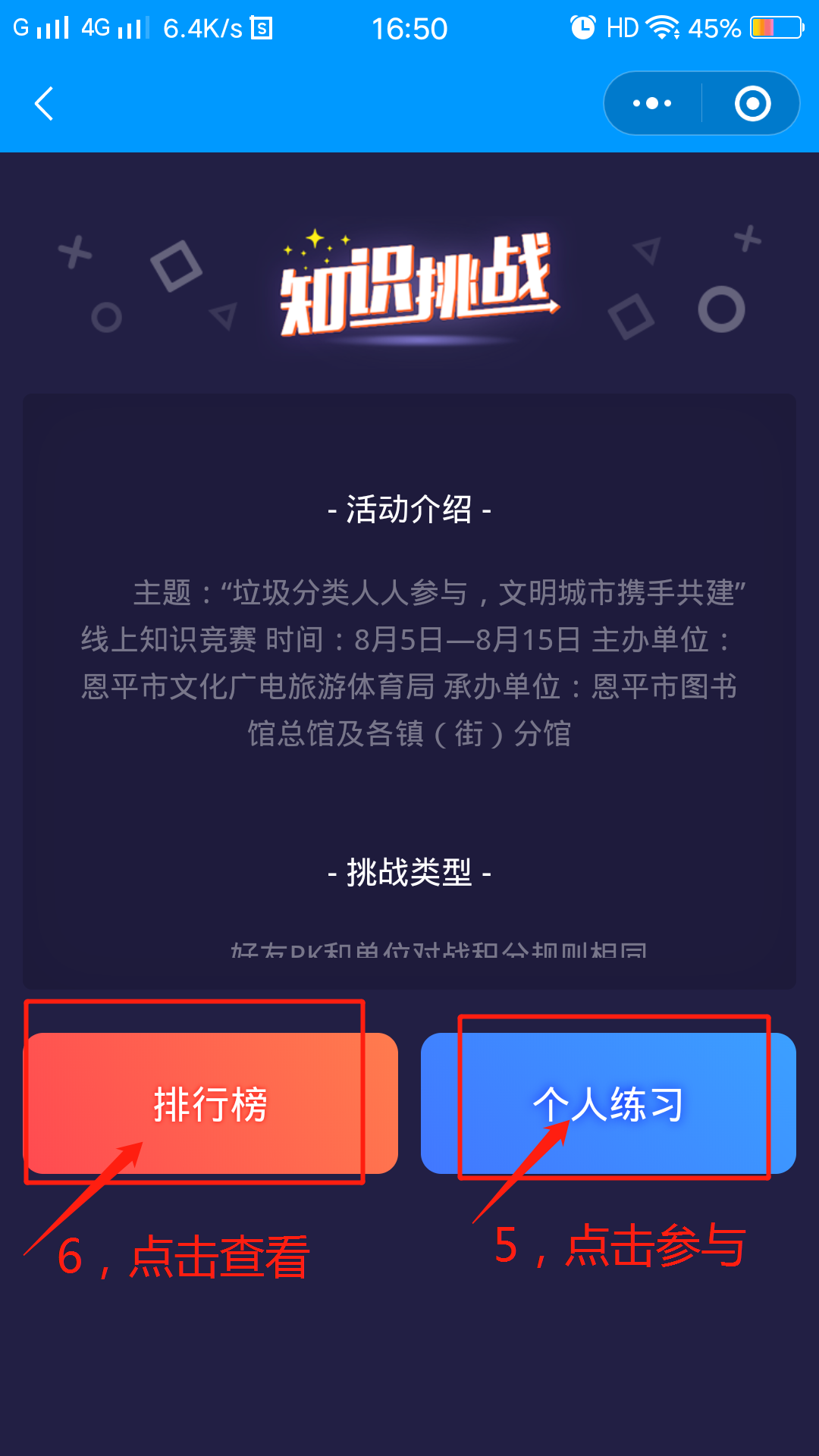Screen dimensions: 819x1456
Task: Open the 排行榜 leaderboard
Action: tap(211, 1103)
